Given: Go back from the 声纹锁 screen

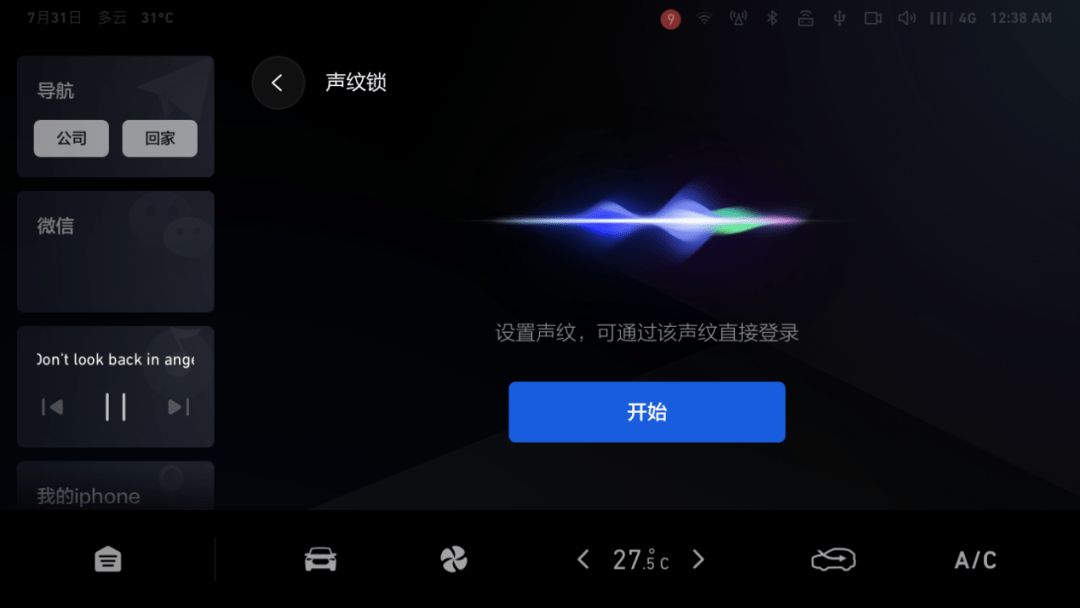Looking at the screenshot, I should (x=278, y=83).
